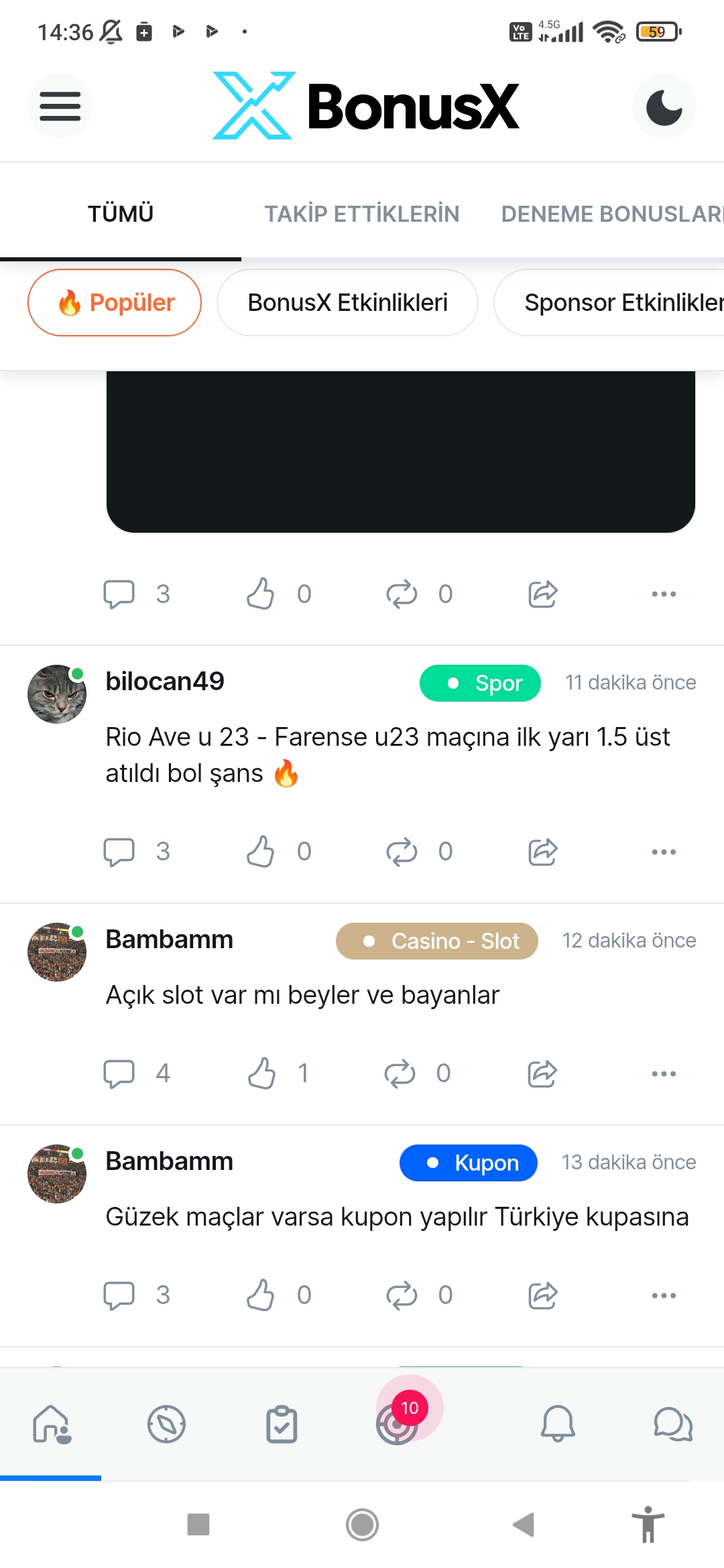Repost Bambamm's Kupon post

point(402,1295)
